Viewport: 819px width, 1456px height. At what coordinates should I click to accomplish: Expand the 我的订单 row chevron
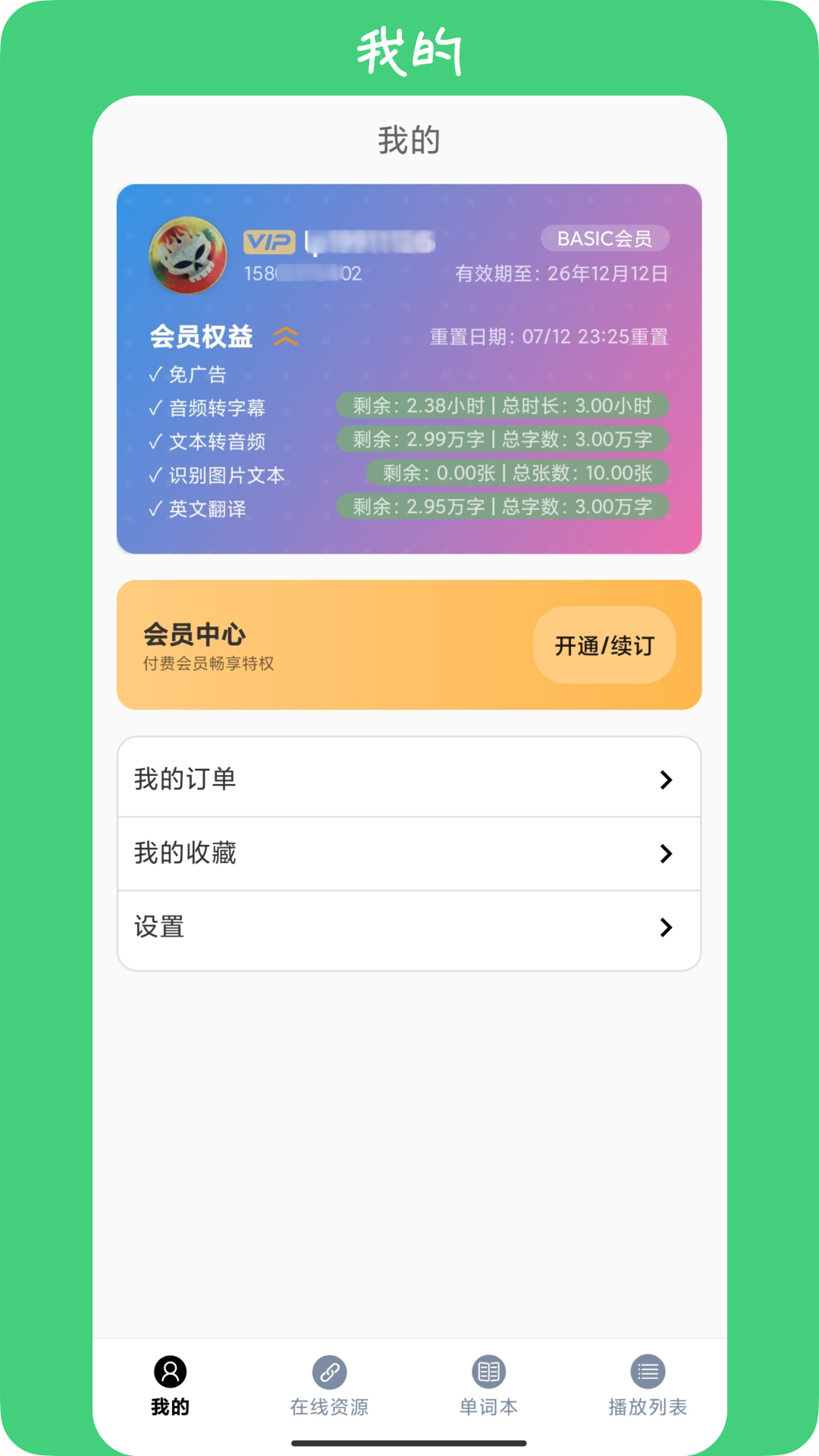point(666,778)
